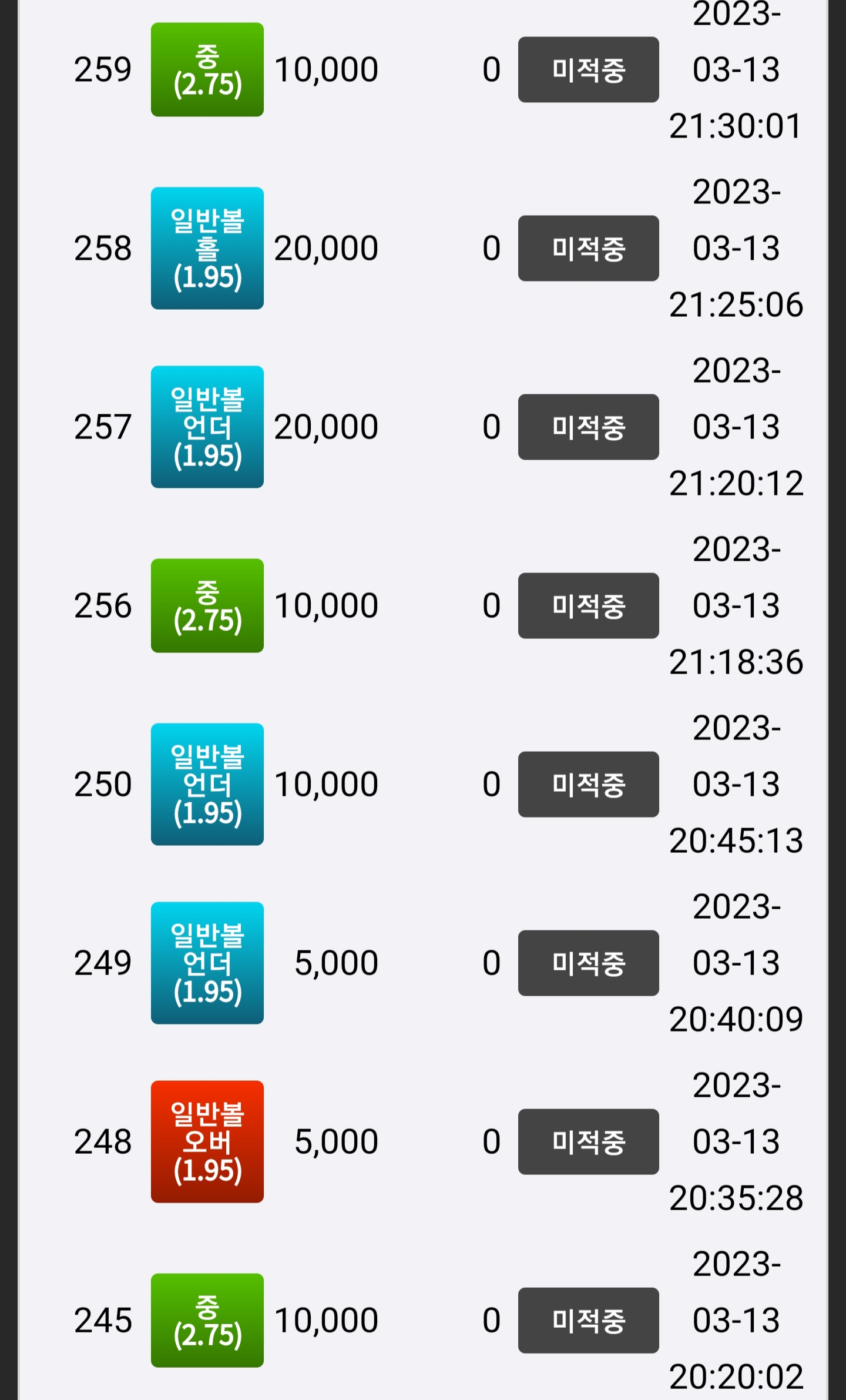View the 미적중 status of bet 249
This screenshot has height=1400, width=846.
pos(588,963)
